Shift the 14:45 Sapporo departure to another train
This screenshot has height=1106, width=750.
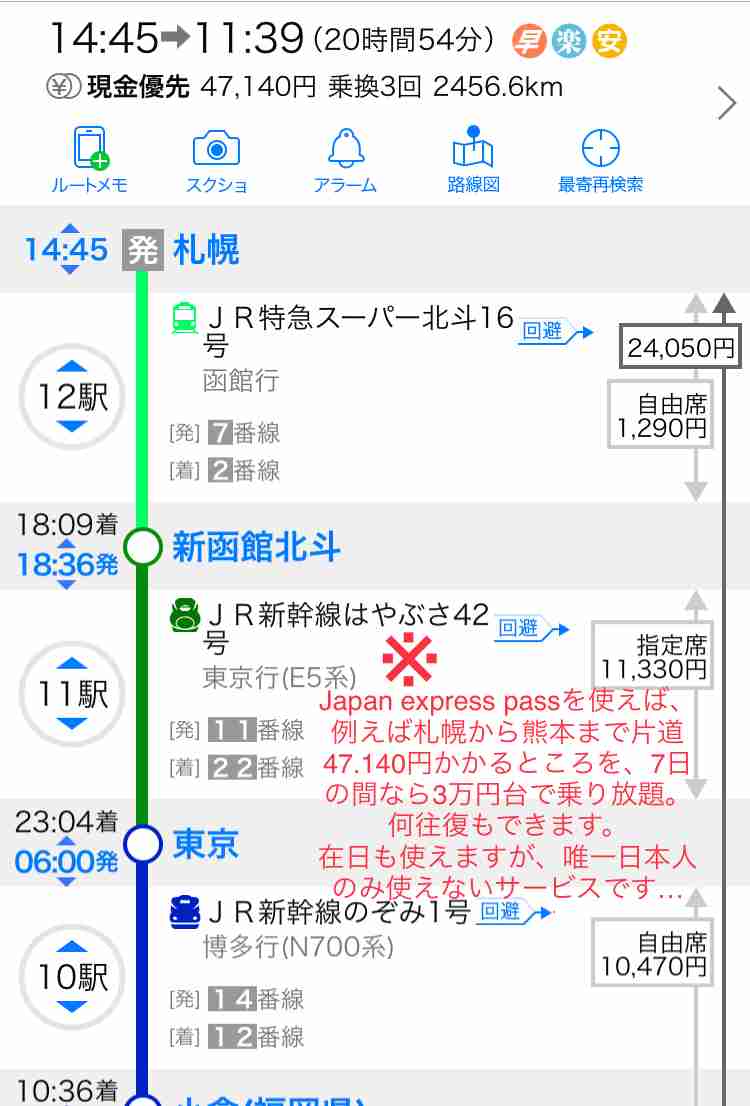pyautogui.click(x=67, y=249)
